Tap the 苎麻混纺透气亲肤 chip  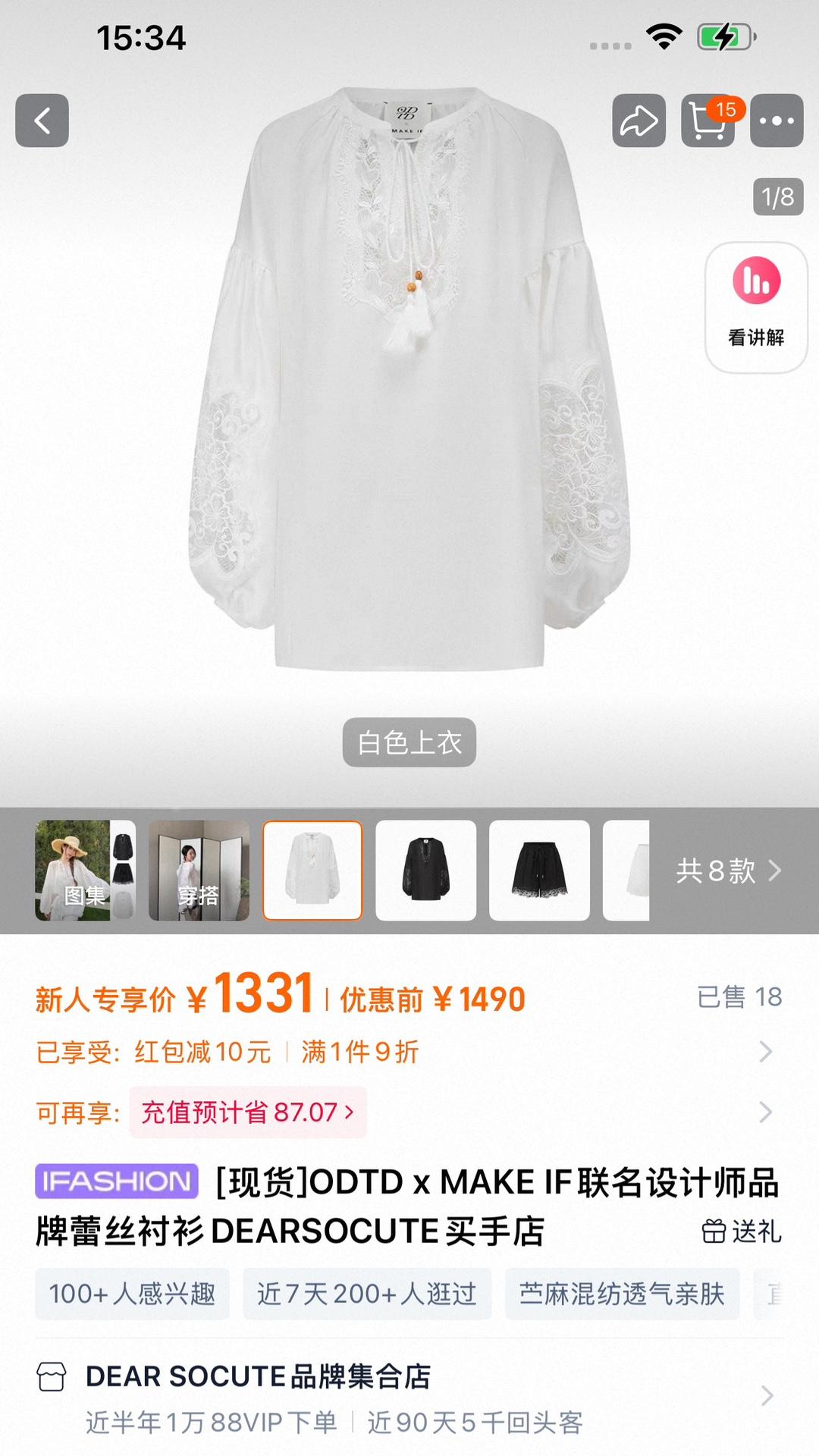622,1294
